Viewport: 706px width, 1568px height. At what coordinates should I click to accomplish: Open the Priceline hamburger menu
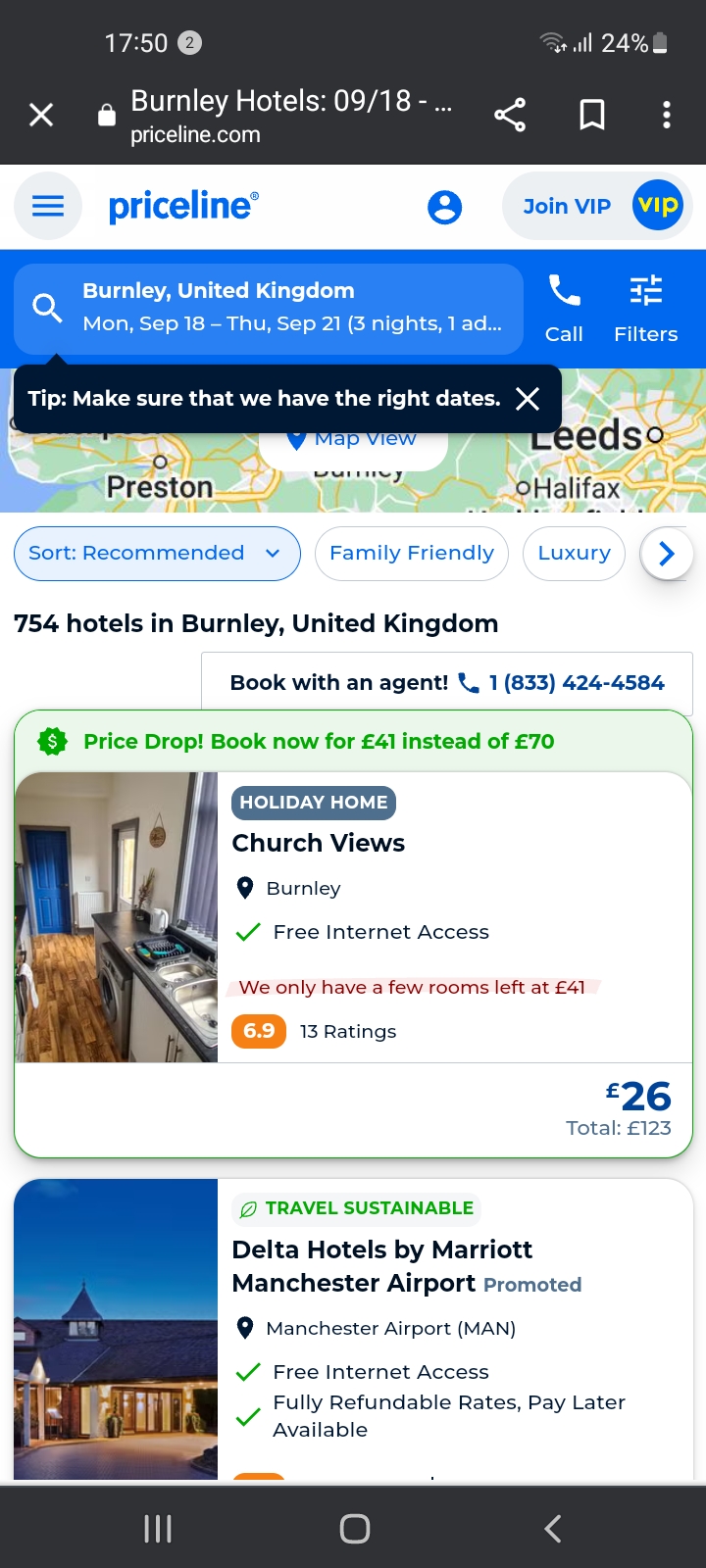click(x=48, y=206)
